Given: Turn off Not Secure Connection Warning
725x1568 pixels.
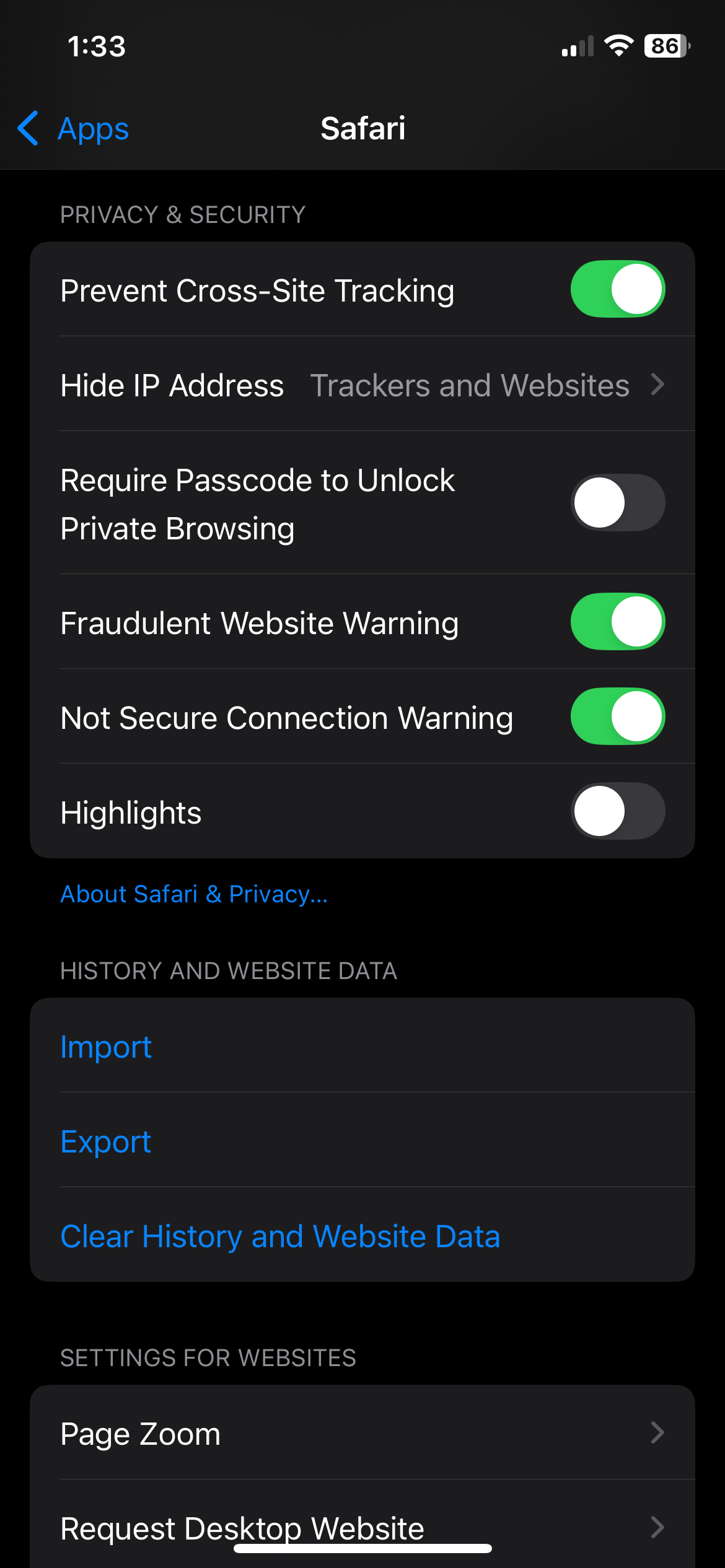Looking at the screenshot, I should coord(617,717).
